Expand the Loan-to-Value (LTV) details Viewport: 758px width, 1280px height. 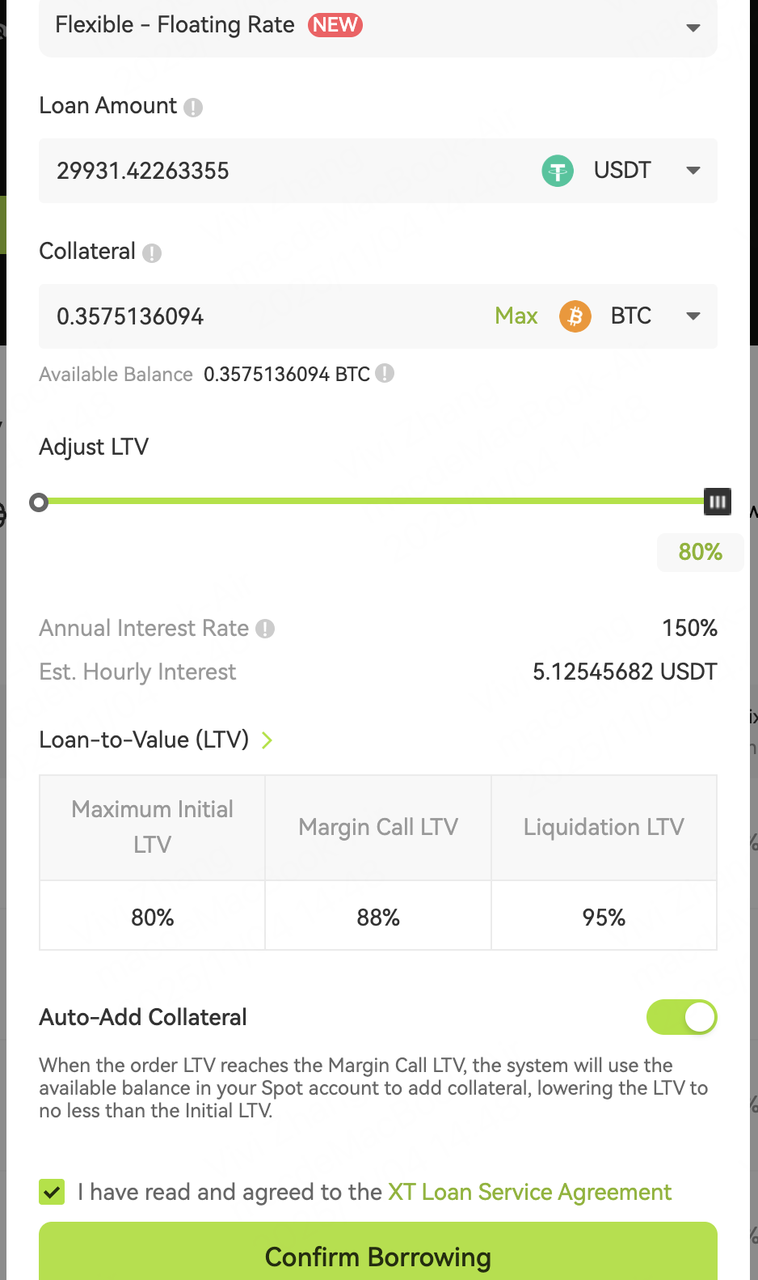pyautogui.click(x=266, y=740)
